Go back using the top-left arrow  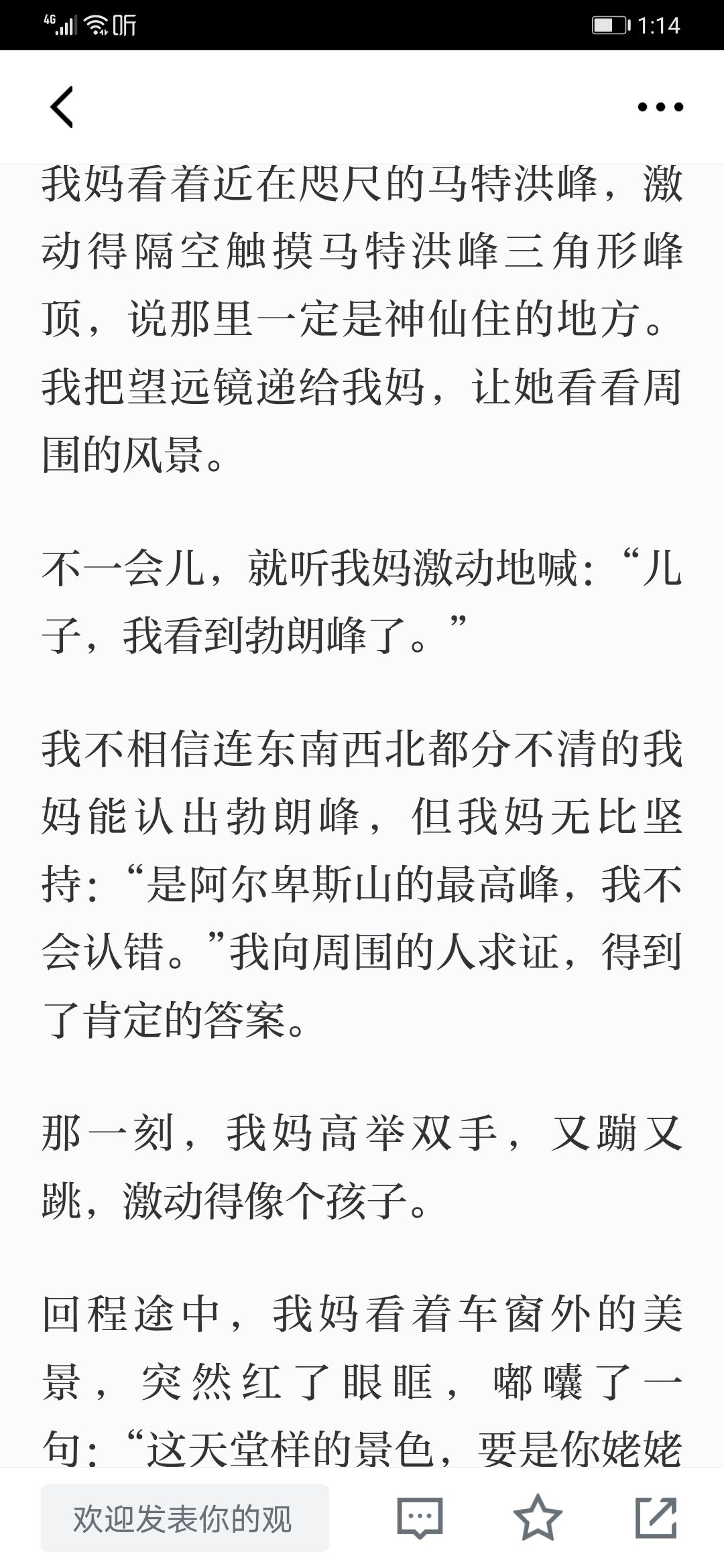click(62, 107)
